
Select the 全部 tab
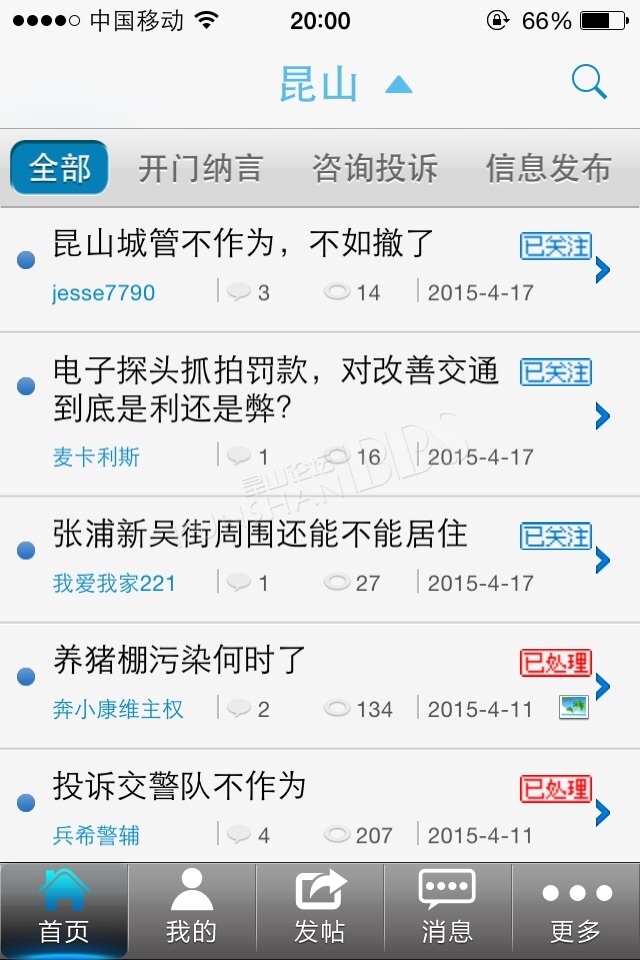coord(59,168)
